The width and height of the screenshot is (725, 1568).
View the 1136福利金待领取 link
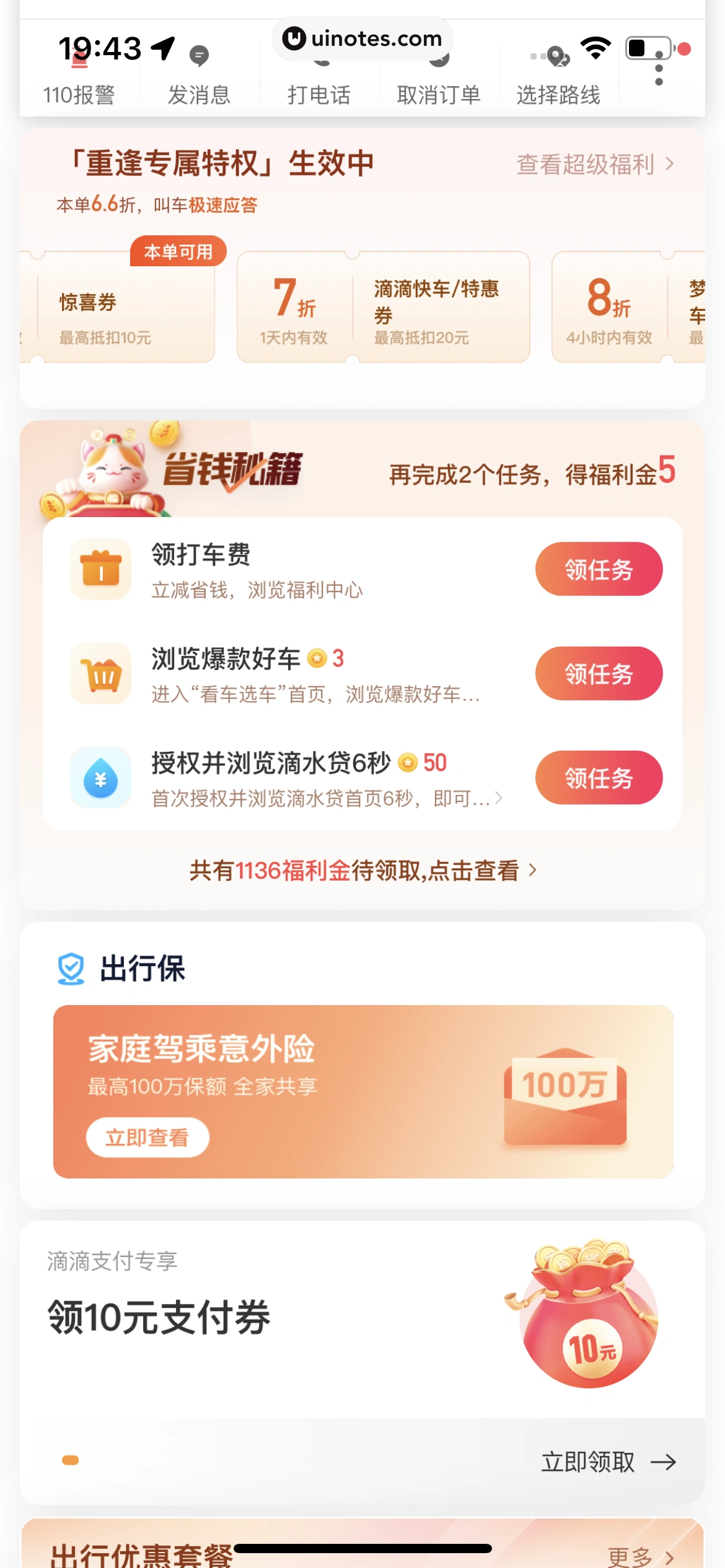362,871
